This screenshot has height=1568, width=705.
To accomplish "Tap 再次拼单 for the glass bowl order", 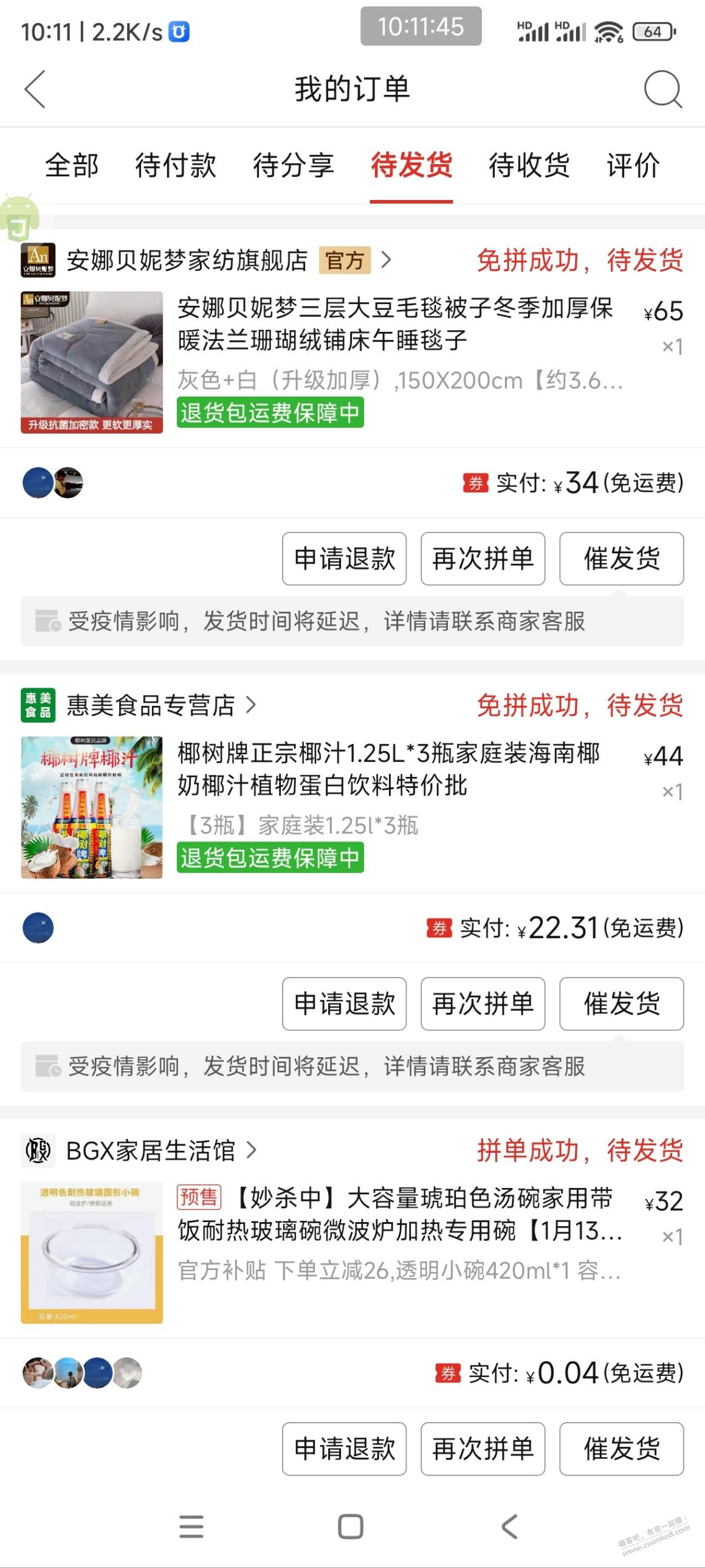I will pyautogui.click(x=483, y=1449).
